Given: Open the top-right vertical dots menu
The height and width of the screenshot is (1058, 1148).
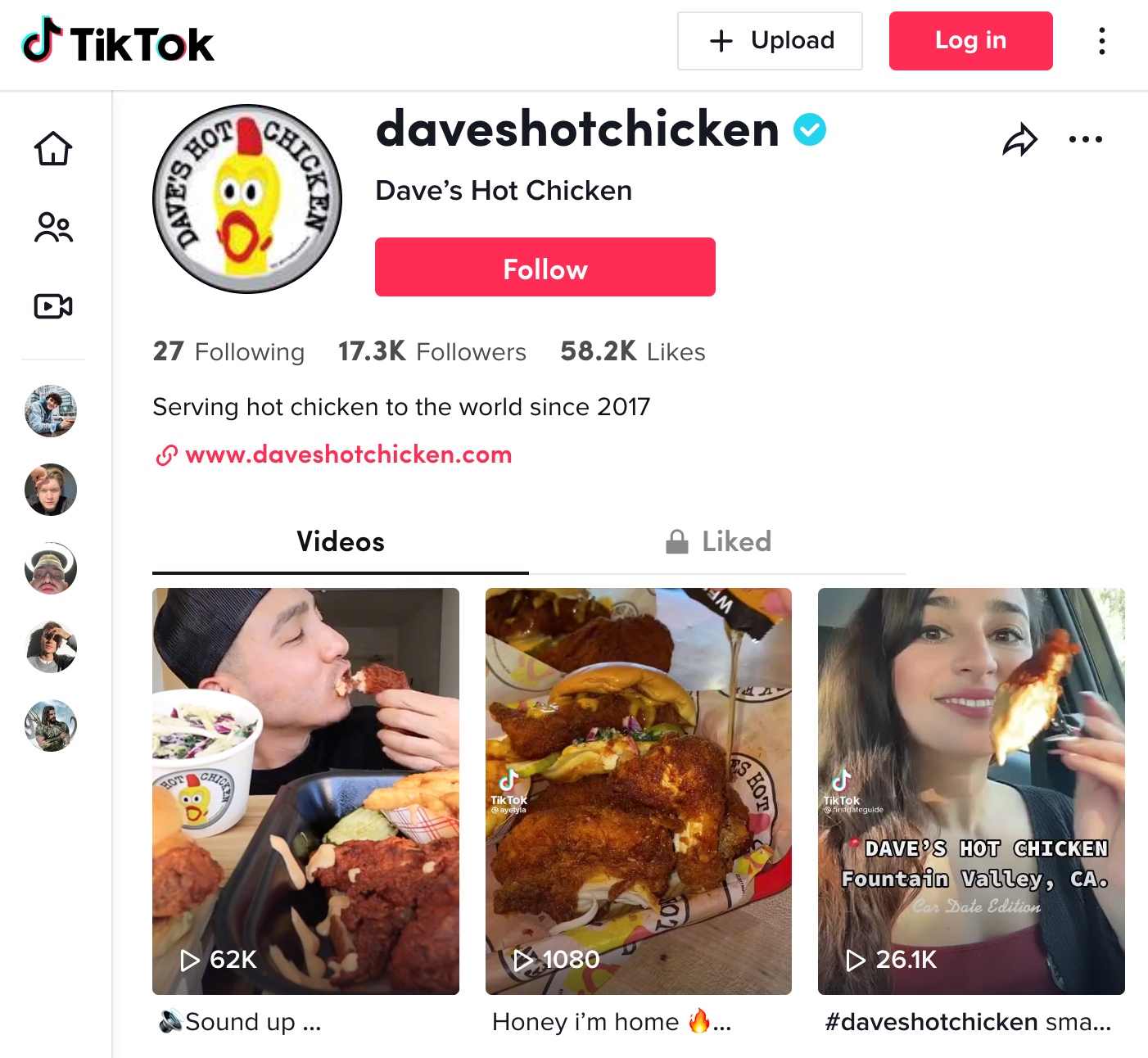Looking at the screenshot, I should pos(1101,41).
